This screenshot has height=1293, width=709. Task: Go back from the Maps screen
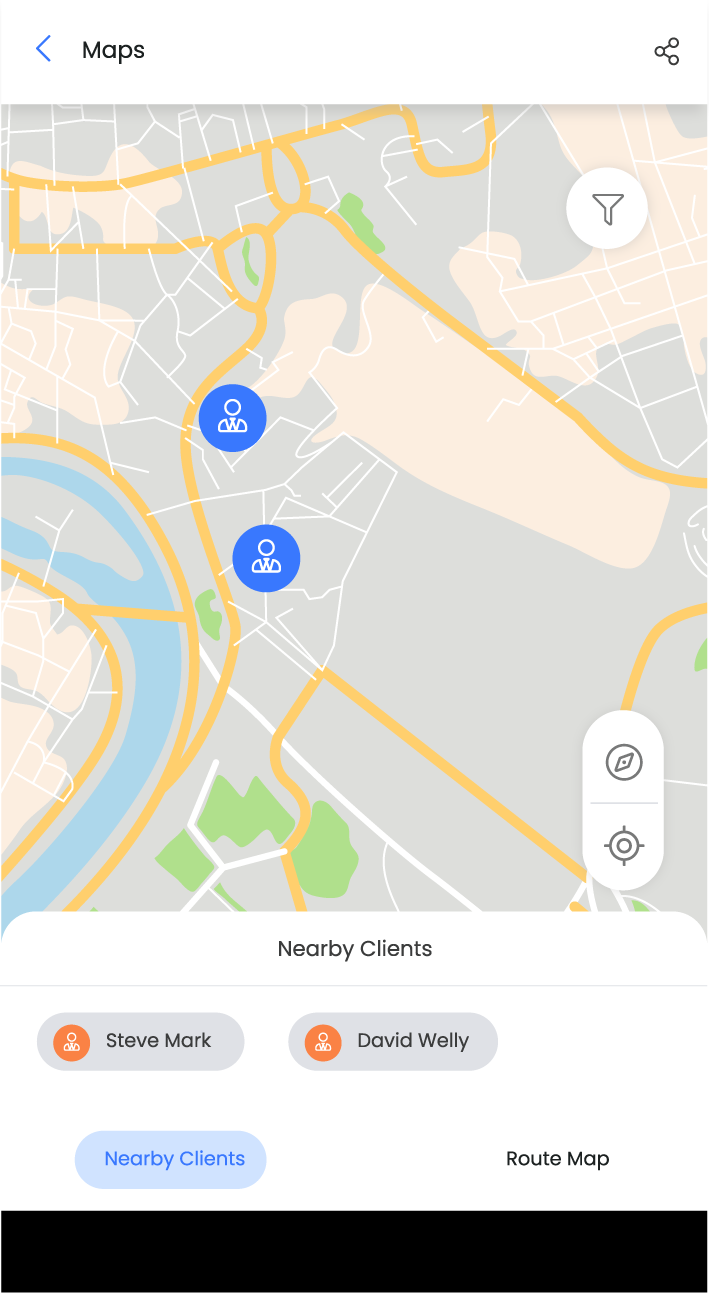click(43, 49)
